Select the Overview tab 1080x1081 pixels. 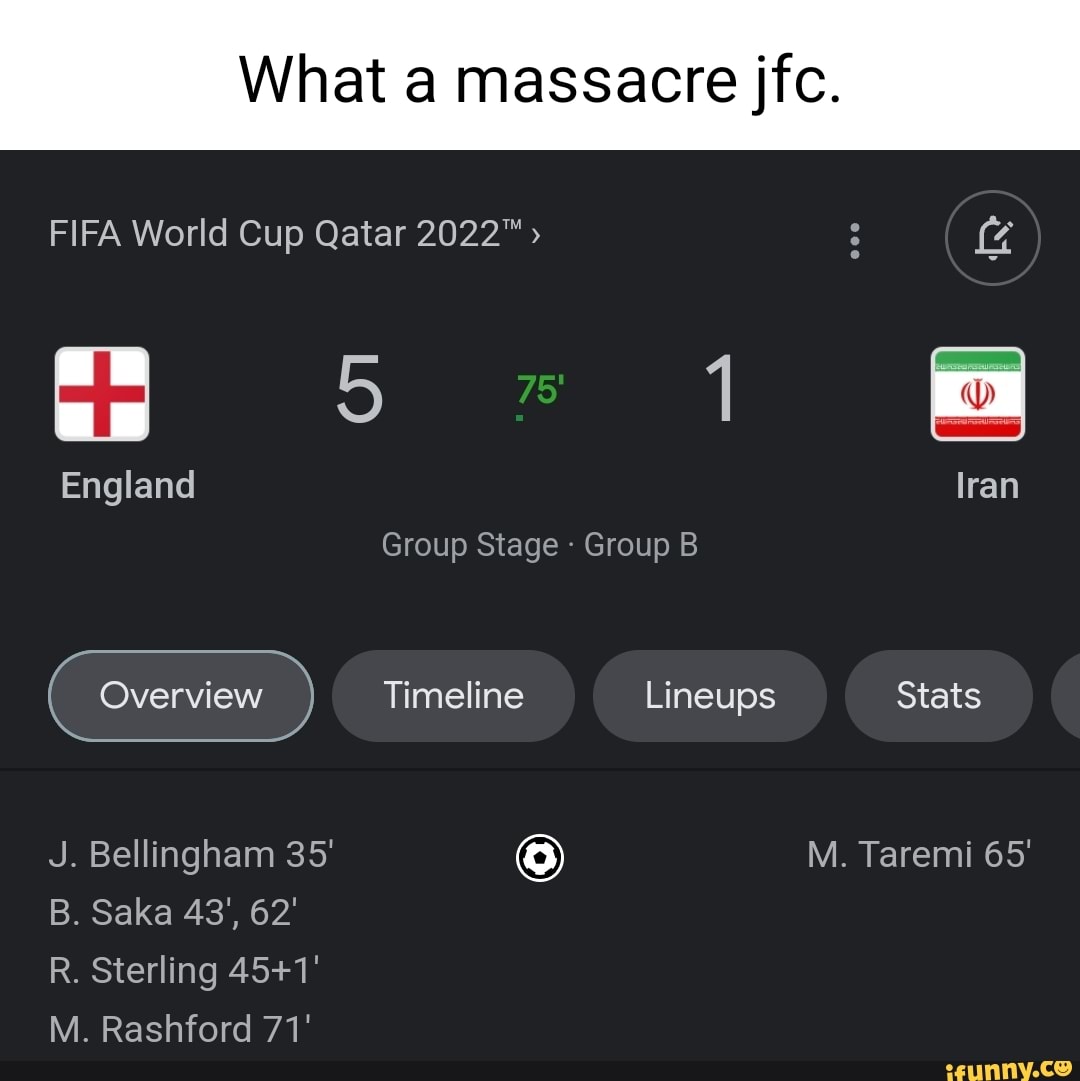[x=181, y=696]
